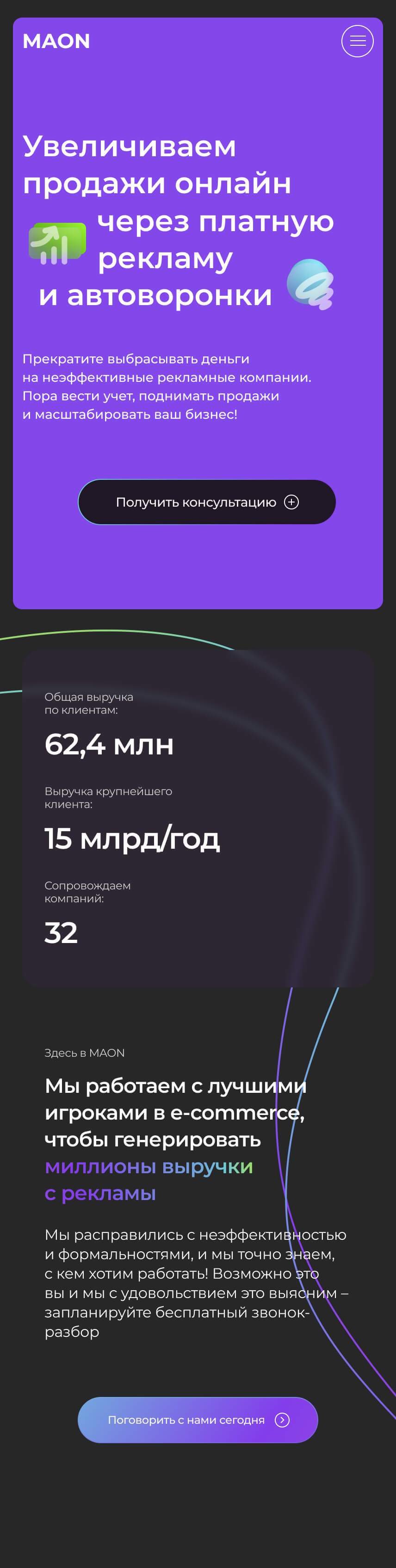Image resolution: width=396 pixels, height=1568 pixels.
Task: Select «Поговорить с нами сегодня» button
Action: 198,1420
